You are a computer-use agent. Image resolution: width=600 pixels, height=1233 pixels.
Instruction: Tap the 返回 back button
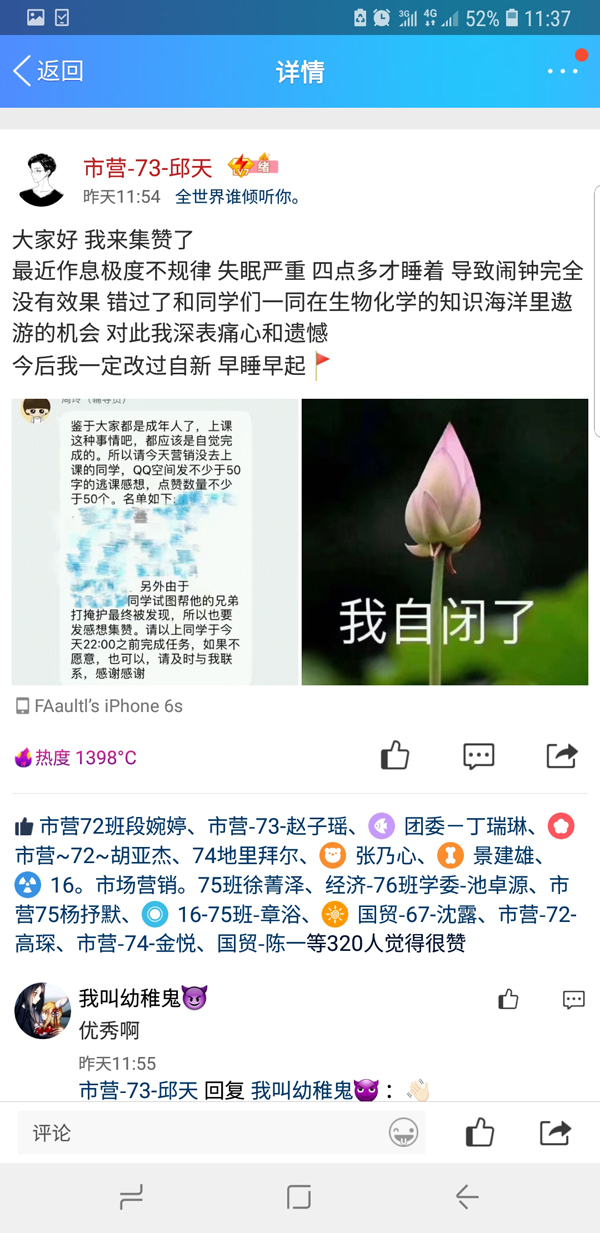[x=48, y=71]
